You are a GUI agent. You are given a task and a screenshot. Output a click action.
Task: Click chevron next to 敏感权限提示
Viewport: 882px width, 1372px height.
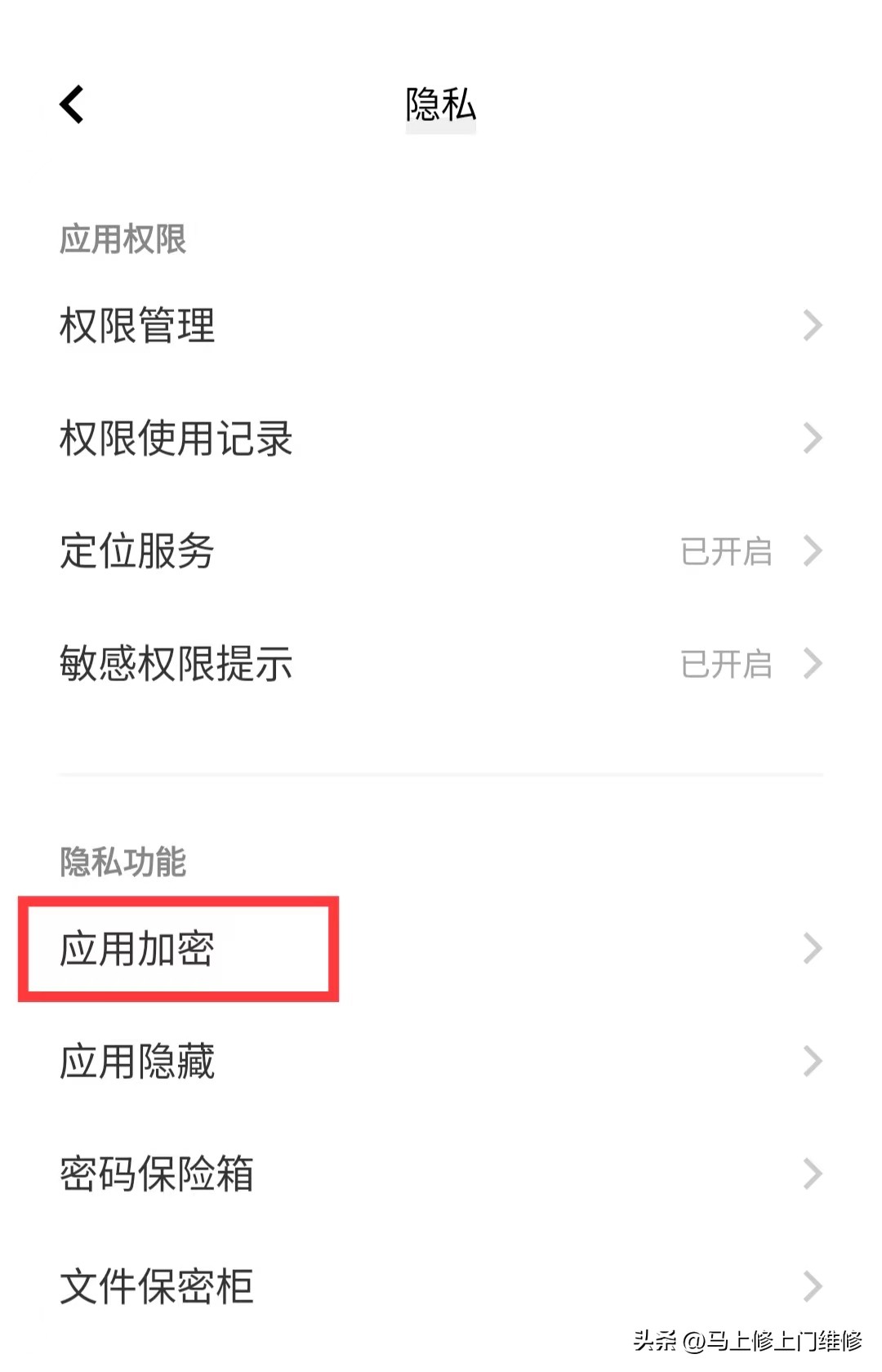(x=813, y=665)
